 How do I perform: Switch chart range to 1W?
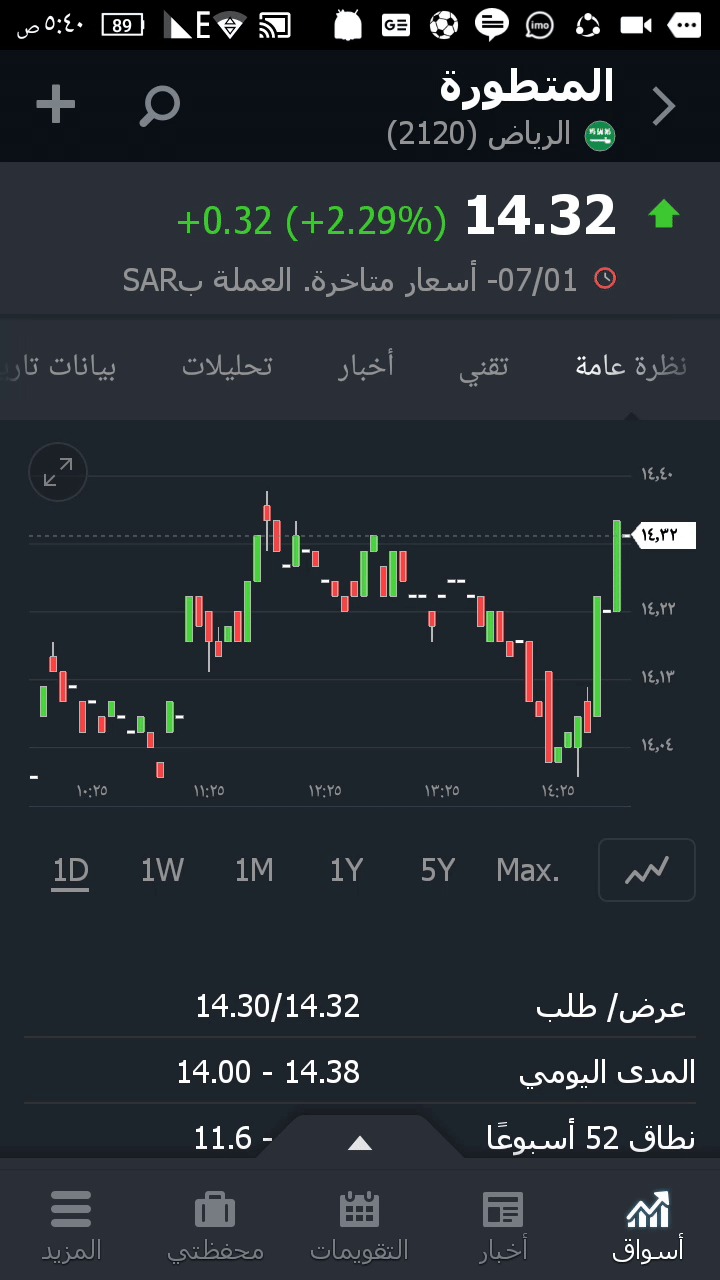click(x=162, y=871)
